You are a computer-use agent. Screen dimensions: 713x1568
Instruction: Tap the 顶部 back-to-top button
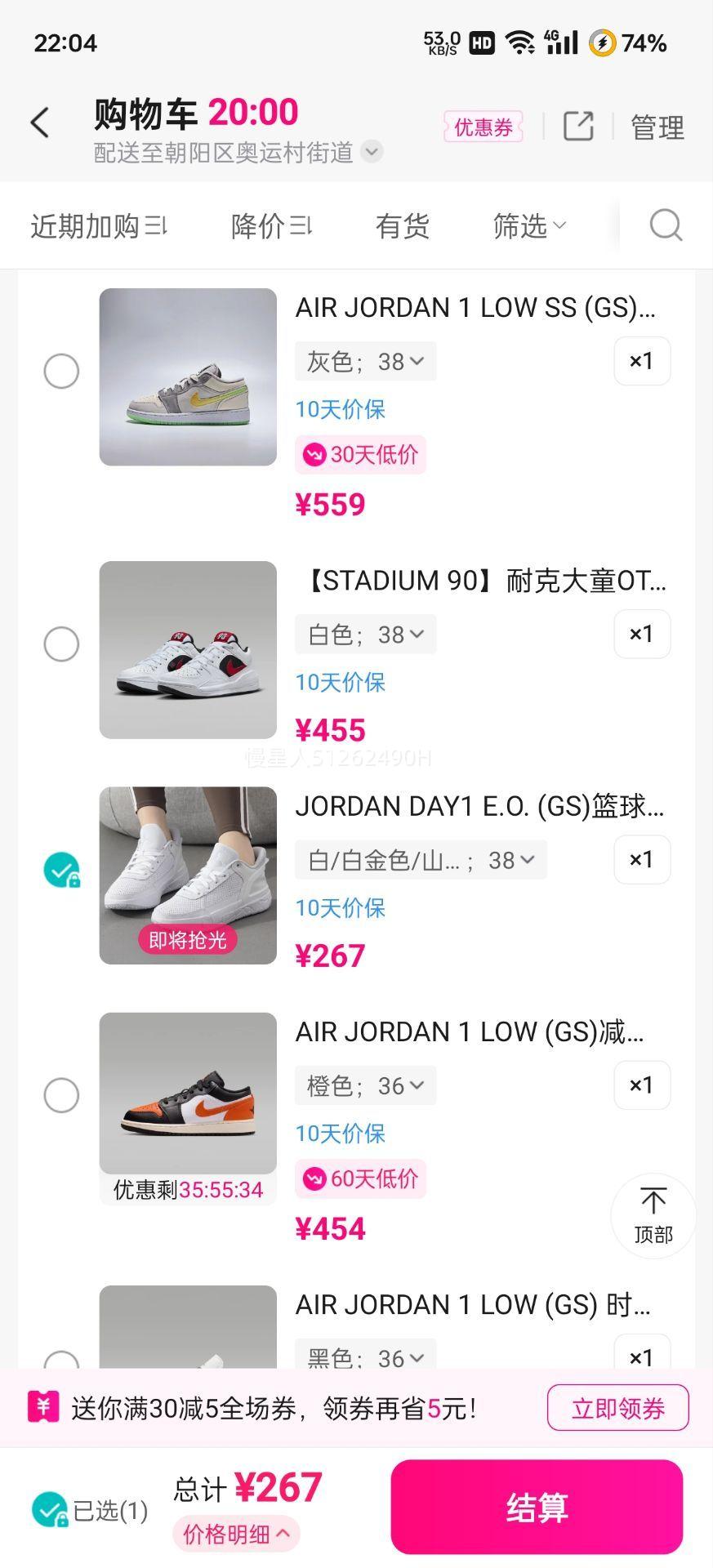pyautogui.click(x=653, y=1216)
